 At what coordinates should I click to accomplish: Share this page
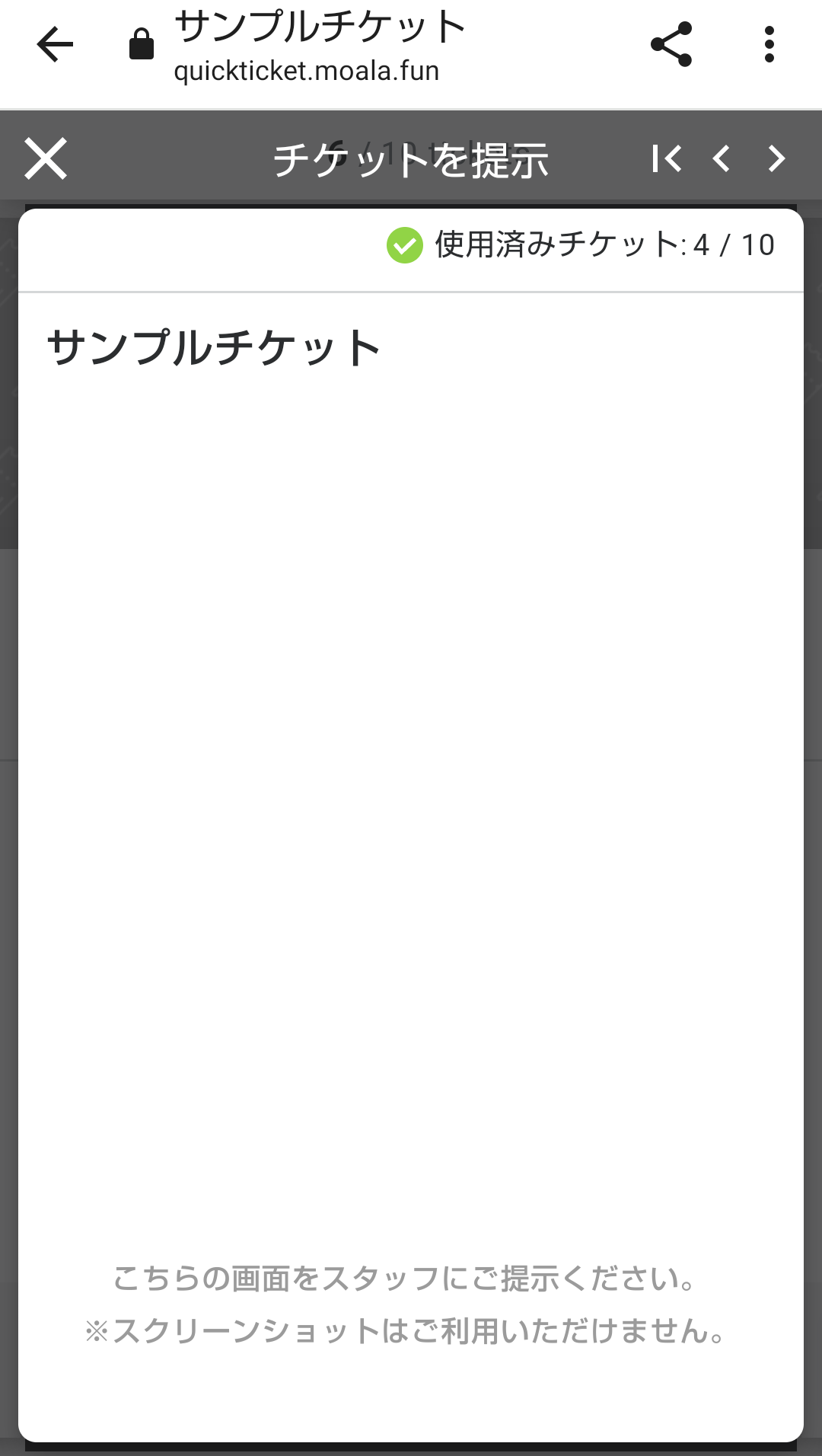671,45
